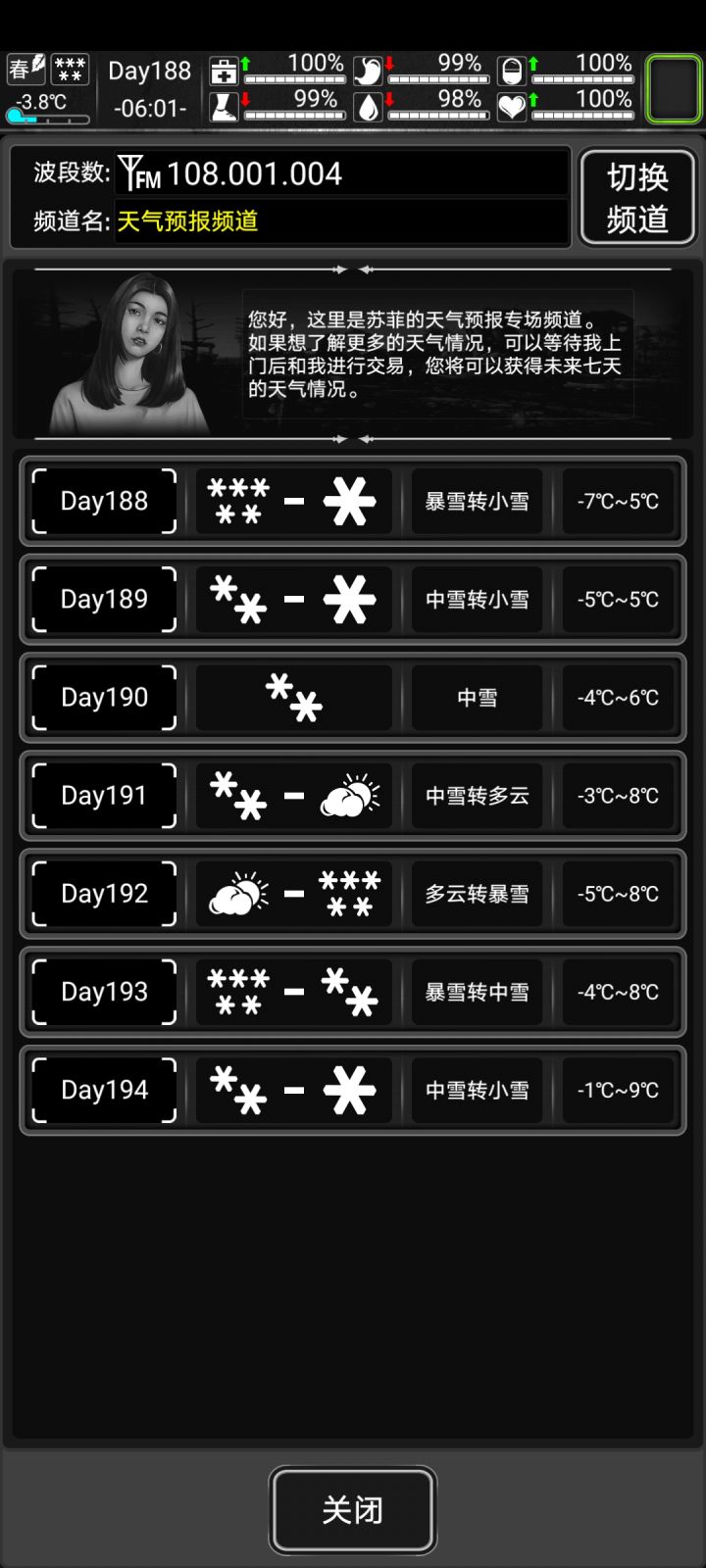This screenshot has width=706, height=1568.
Task: Tap the green square button at top right
Action: [674, 89]
